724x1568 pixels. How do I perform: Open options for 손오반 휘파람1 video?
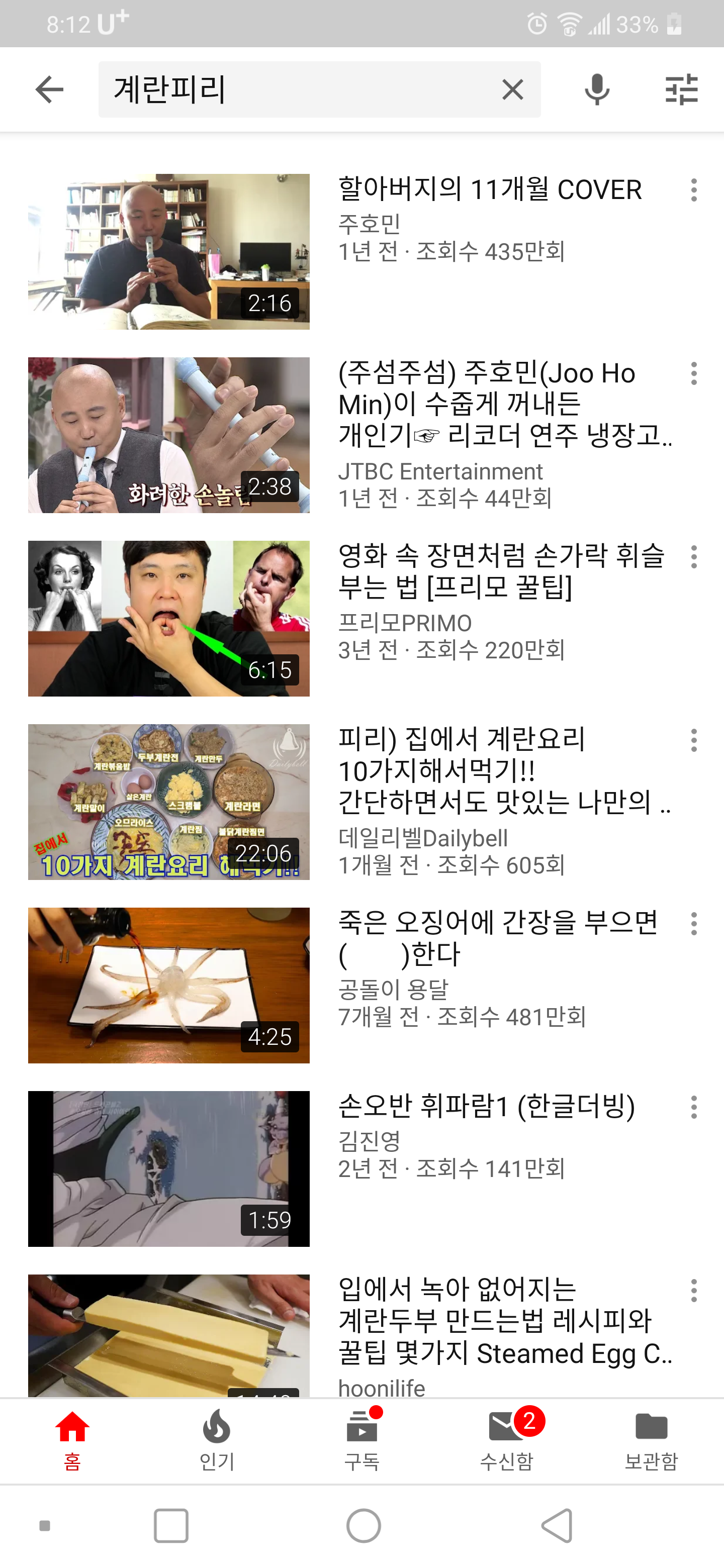click(693, 1107)
